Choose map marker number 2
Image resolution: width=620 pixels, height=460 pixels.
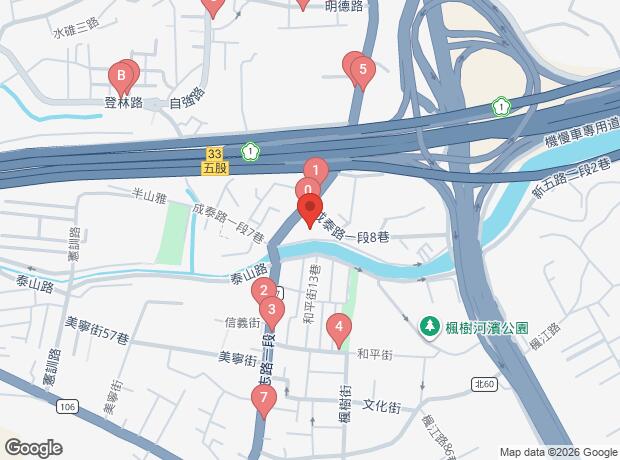point(262,291)
